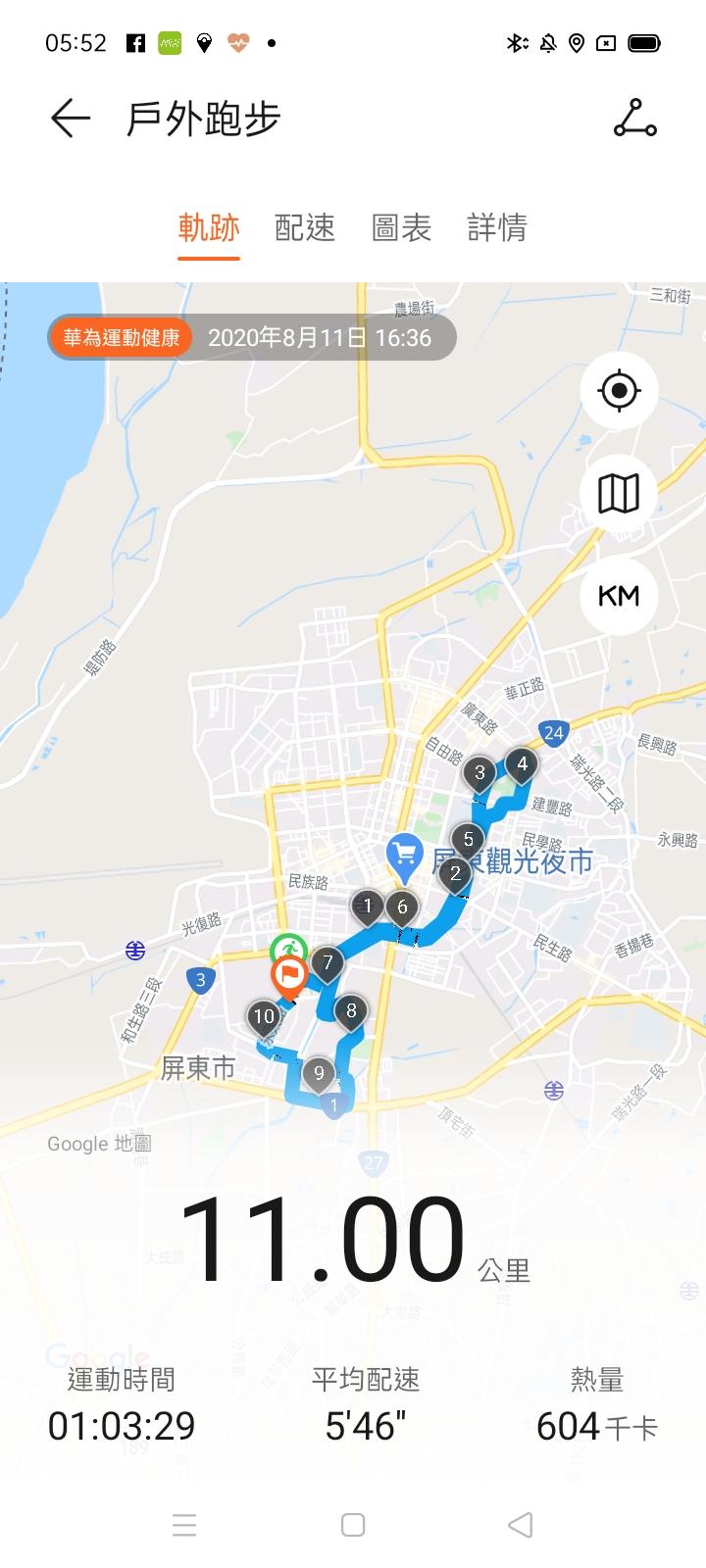The image size is (706, 1568).
Task: Select the 軌跡 tab
Action: pos(209,228)
